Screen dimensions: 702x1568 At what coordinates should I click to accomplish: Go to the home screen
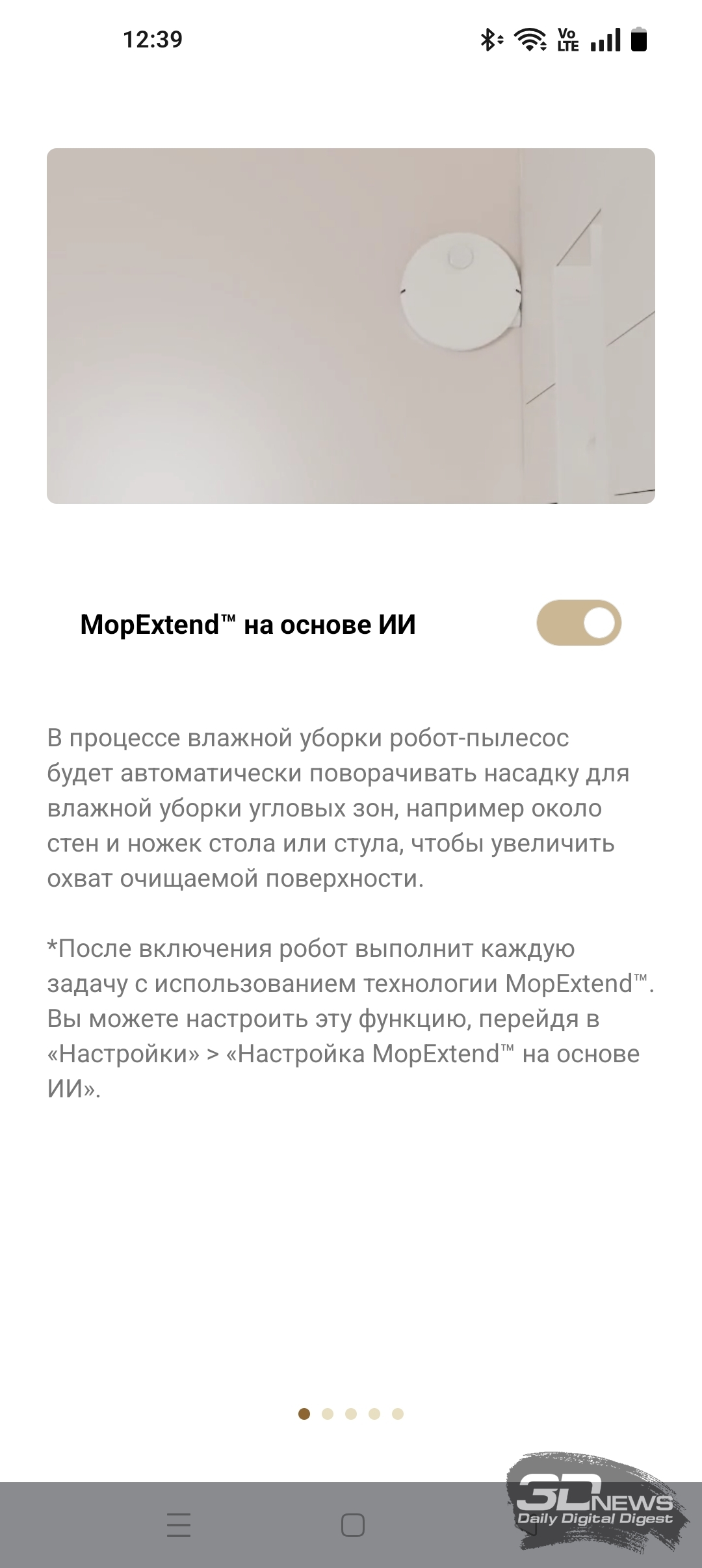pos(352,1524)
